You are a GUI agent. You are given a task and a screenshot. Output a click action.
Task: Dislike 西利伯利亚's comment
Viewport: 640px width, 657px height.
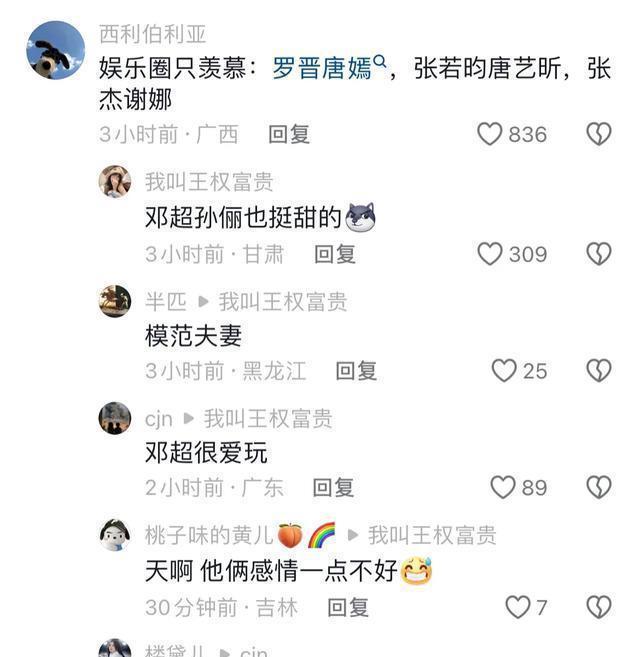pyautogui.click(x=598, y=134)
